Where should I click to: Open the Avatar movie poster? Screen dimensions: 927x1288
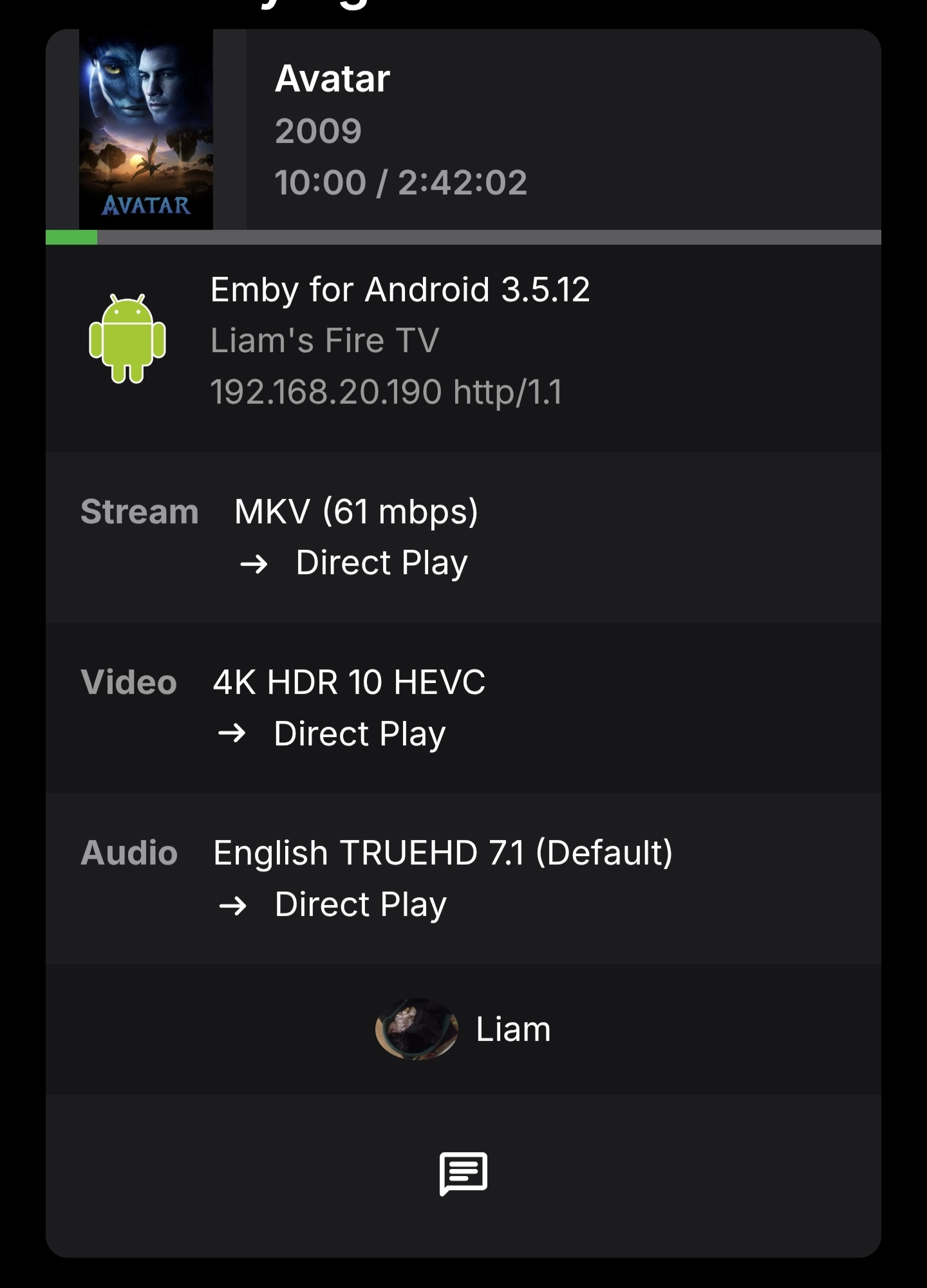coord(146,129)
